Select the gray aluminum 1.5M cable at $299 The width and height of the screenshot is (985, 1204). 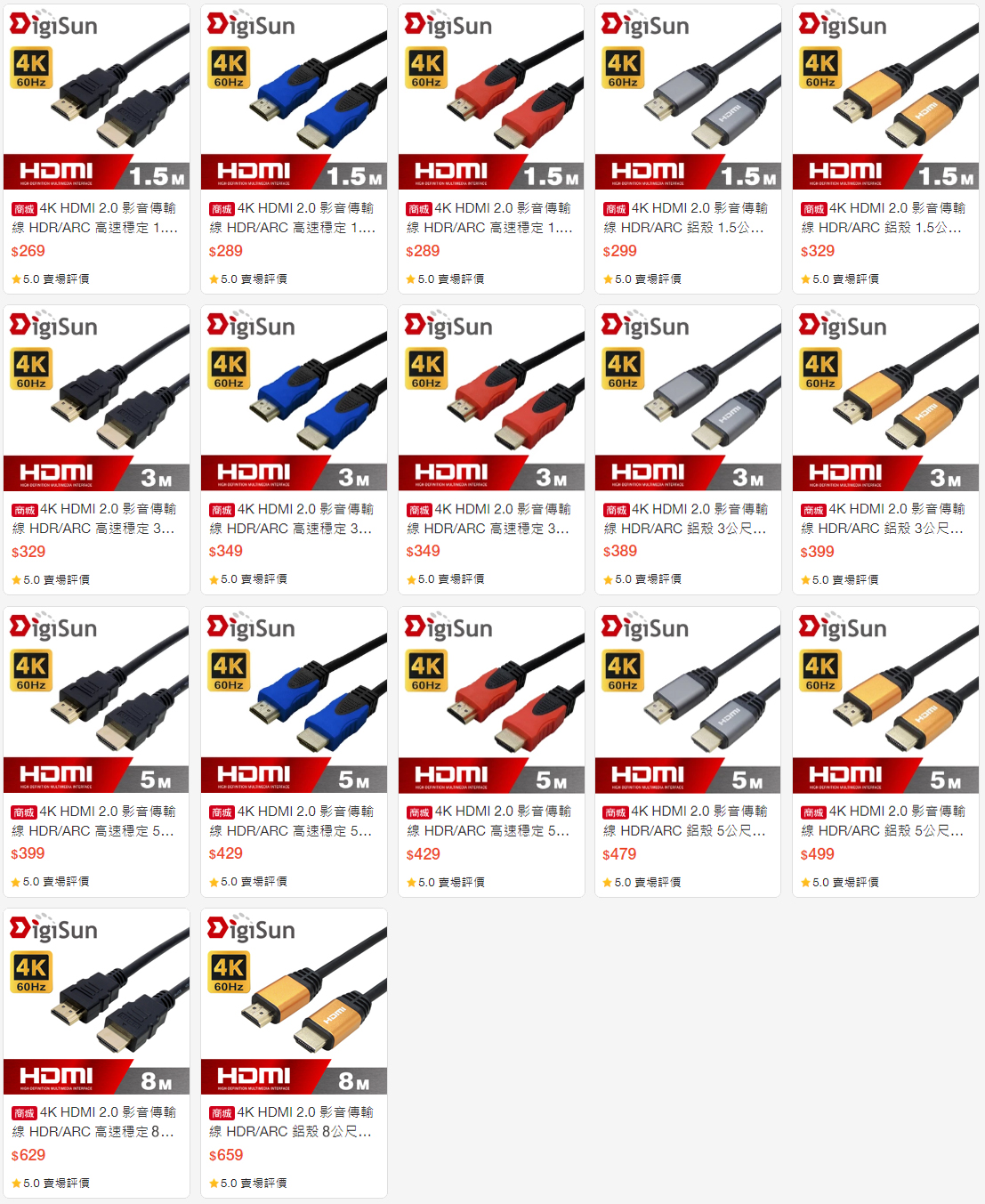[x=688, y=98]
